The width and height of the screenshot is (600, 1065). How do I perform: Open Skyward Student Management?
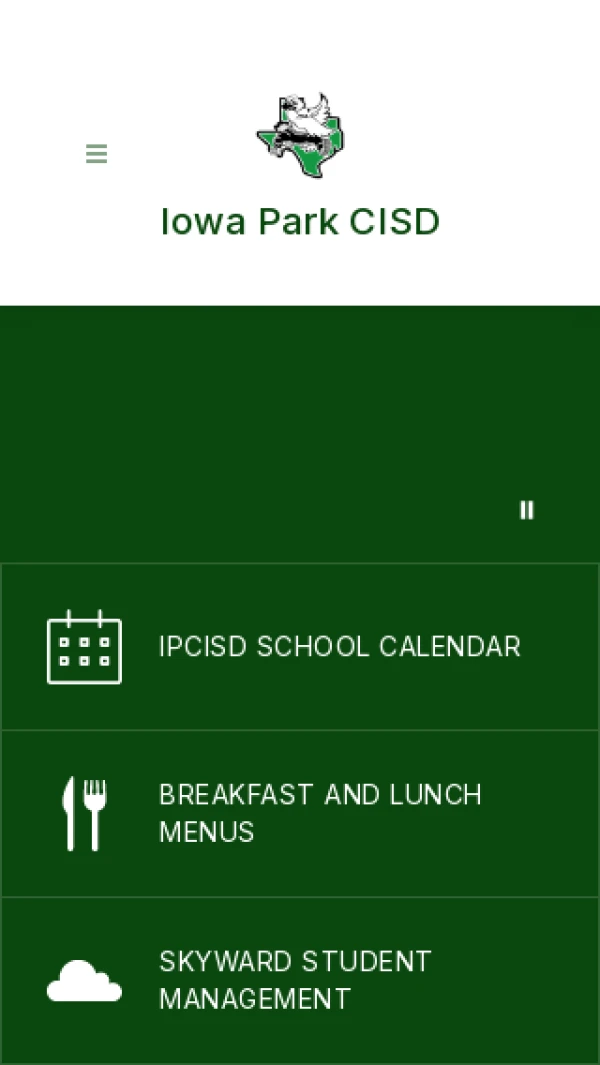(300, 981)
